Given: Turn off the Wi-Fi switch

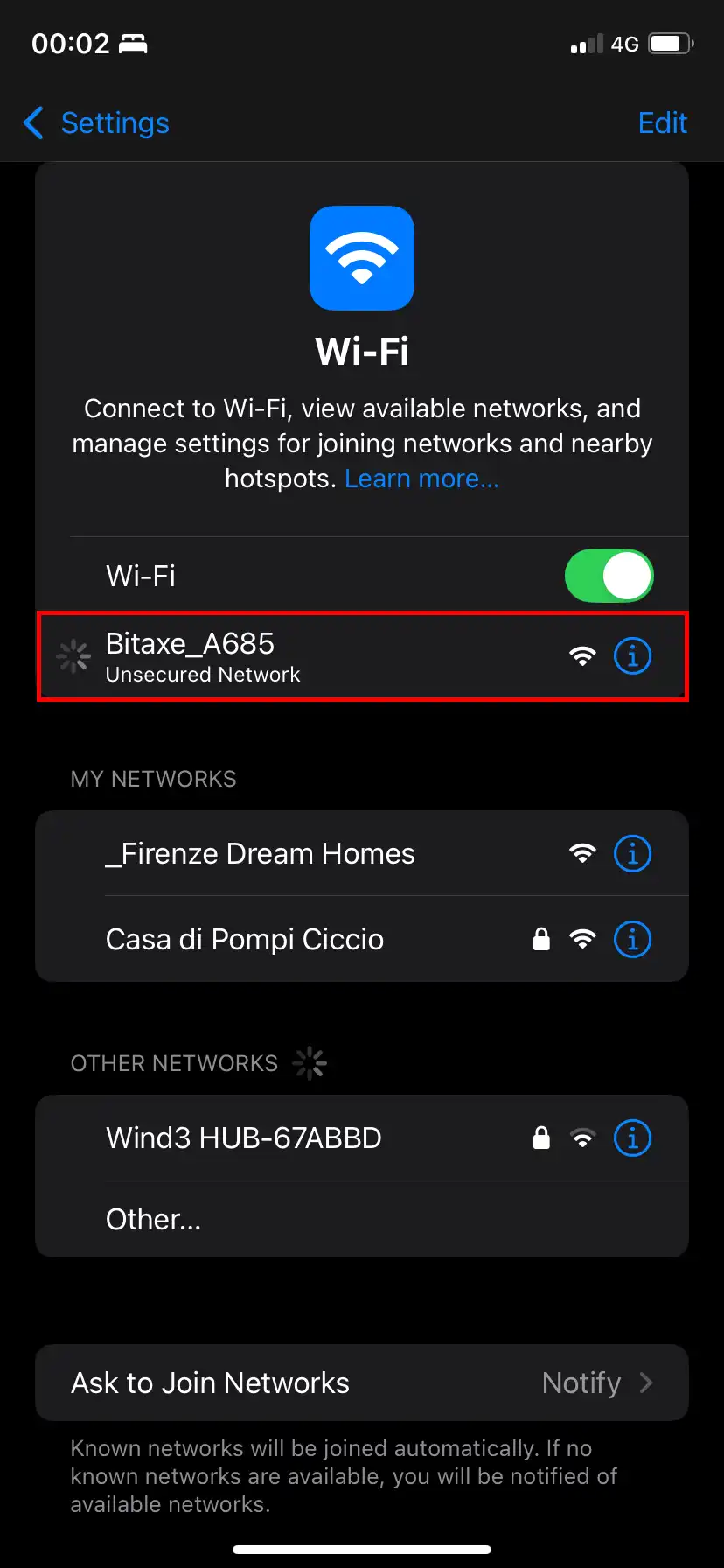Looking at the screenshot, I should [609, 576].
